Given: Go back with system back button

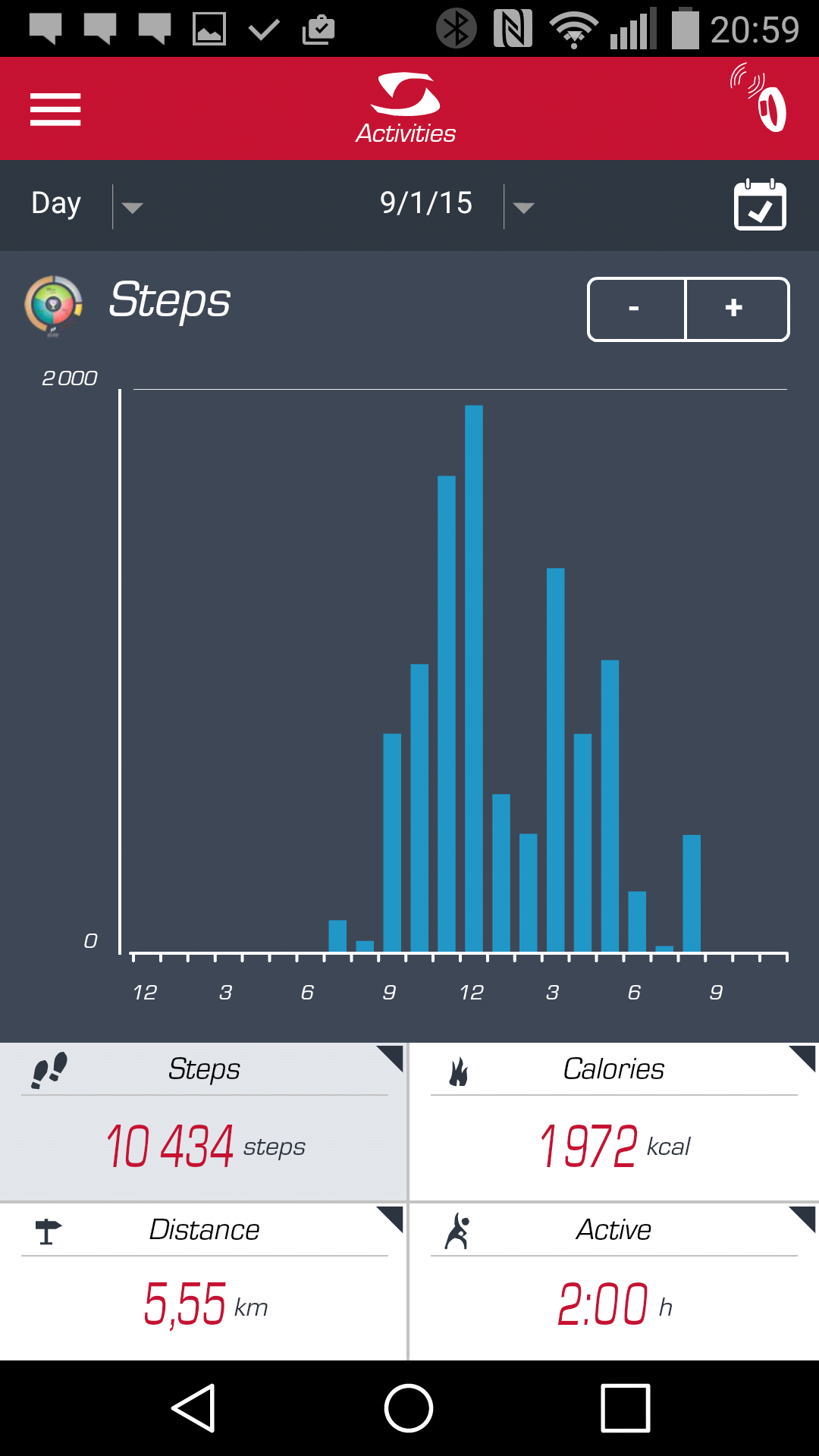Looking at the screenshot, I should click(x=194, y=1408).
